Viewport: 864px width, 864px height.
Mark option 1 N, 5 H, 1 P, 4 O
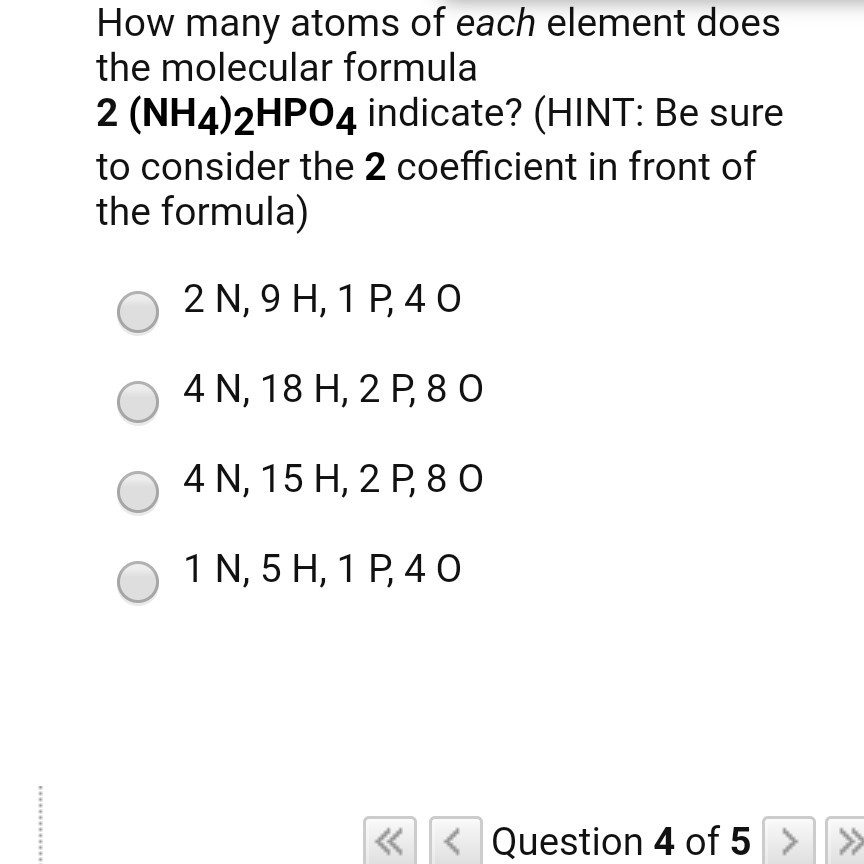point(138,582)
